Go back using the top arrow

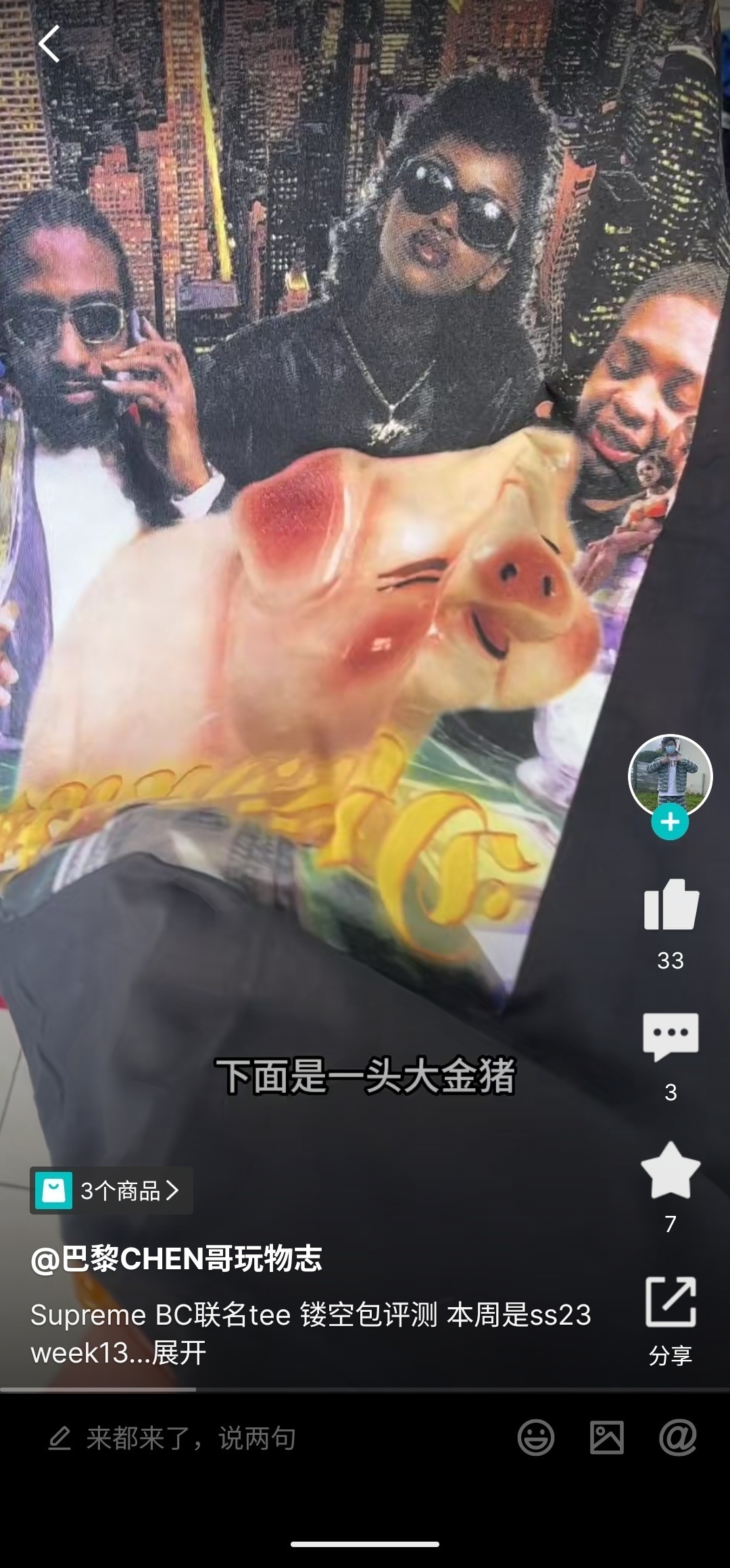(49, 44)
